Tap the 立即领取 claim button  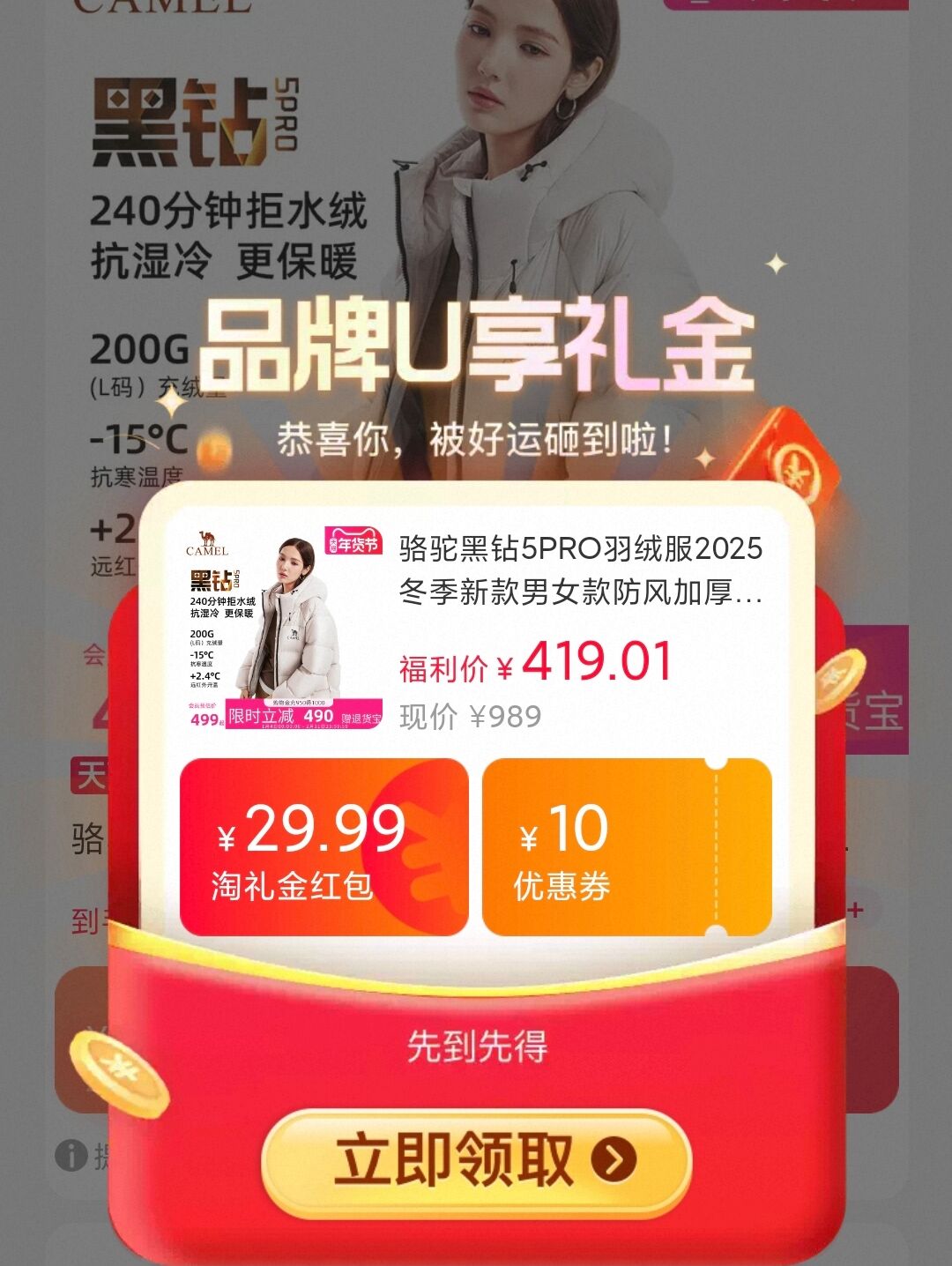click(476, 1160)
